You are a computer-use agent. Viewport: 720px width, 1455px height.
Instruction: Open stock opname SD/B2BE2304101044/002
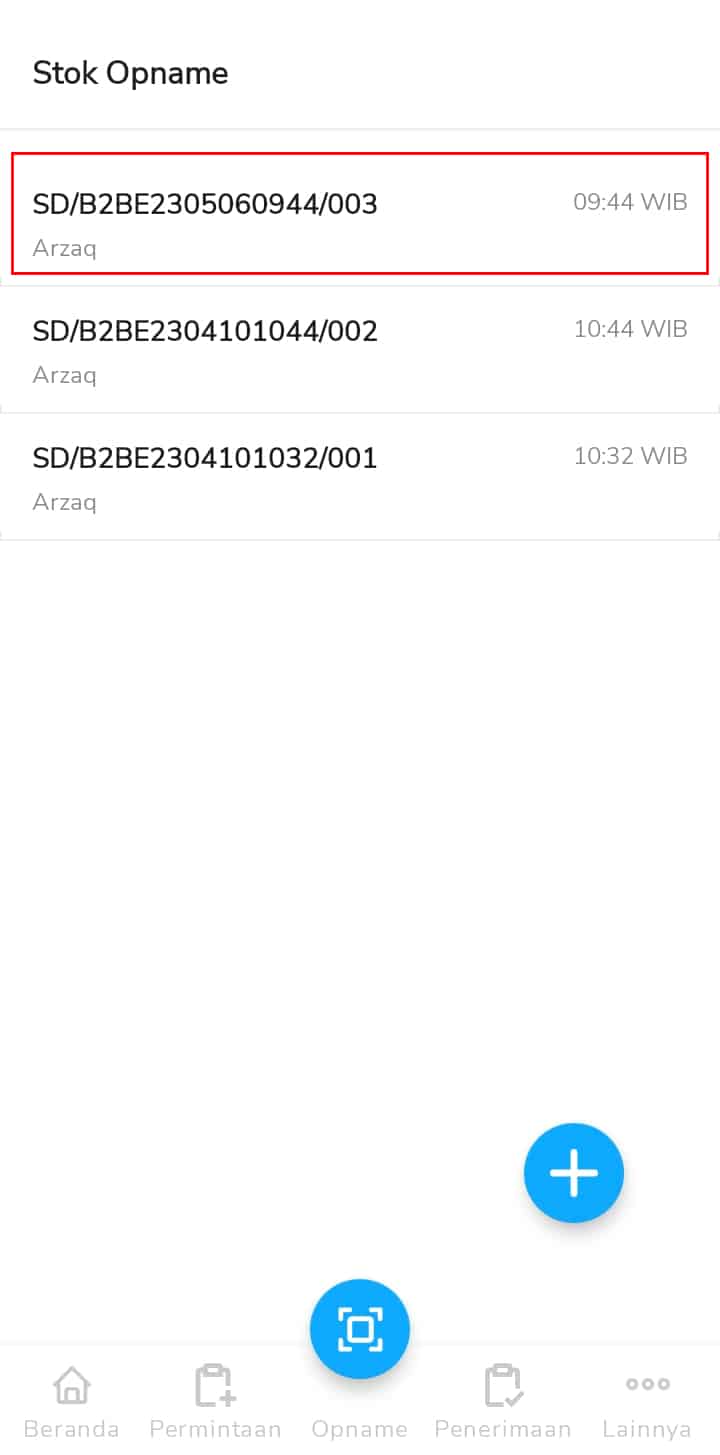[360, 349]
